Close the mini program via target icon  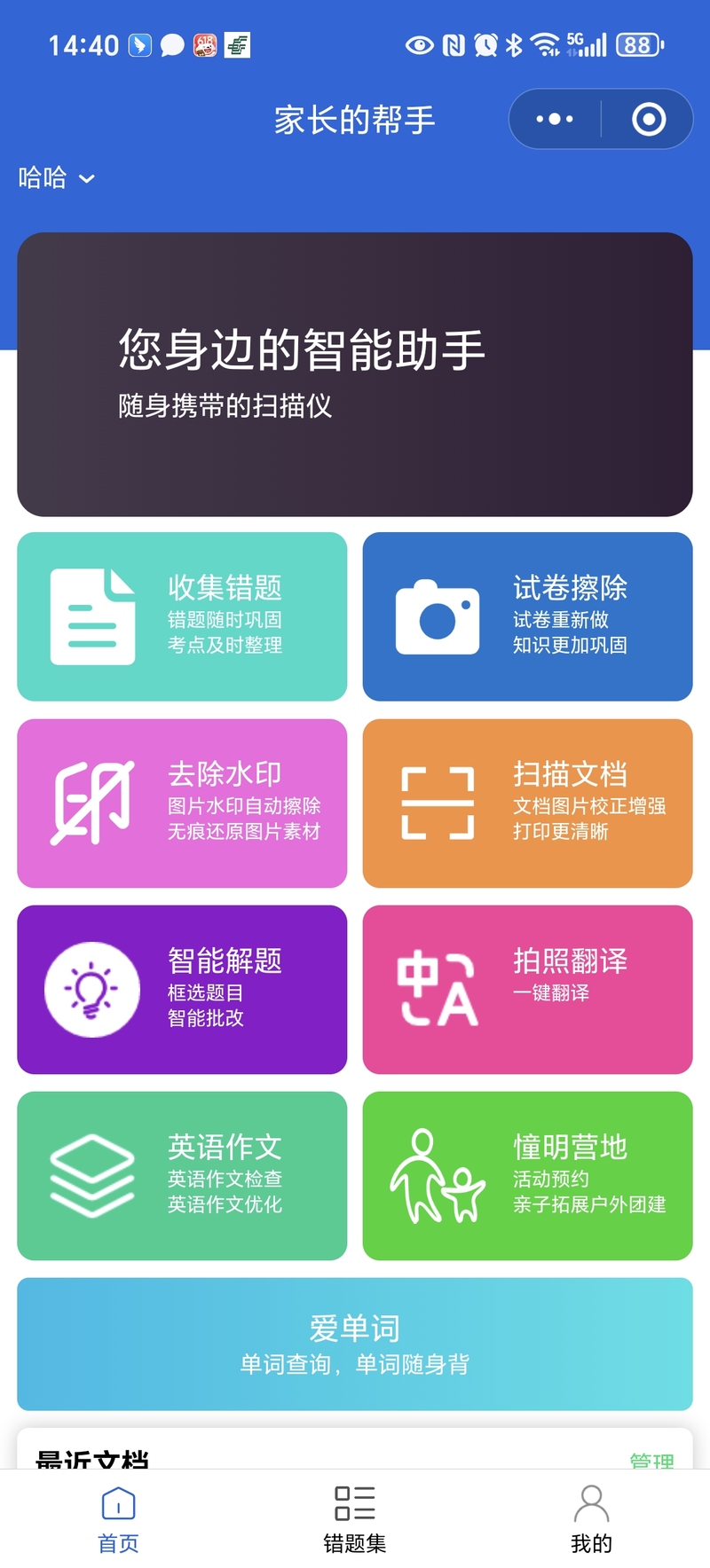point(648,119)
